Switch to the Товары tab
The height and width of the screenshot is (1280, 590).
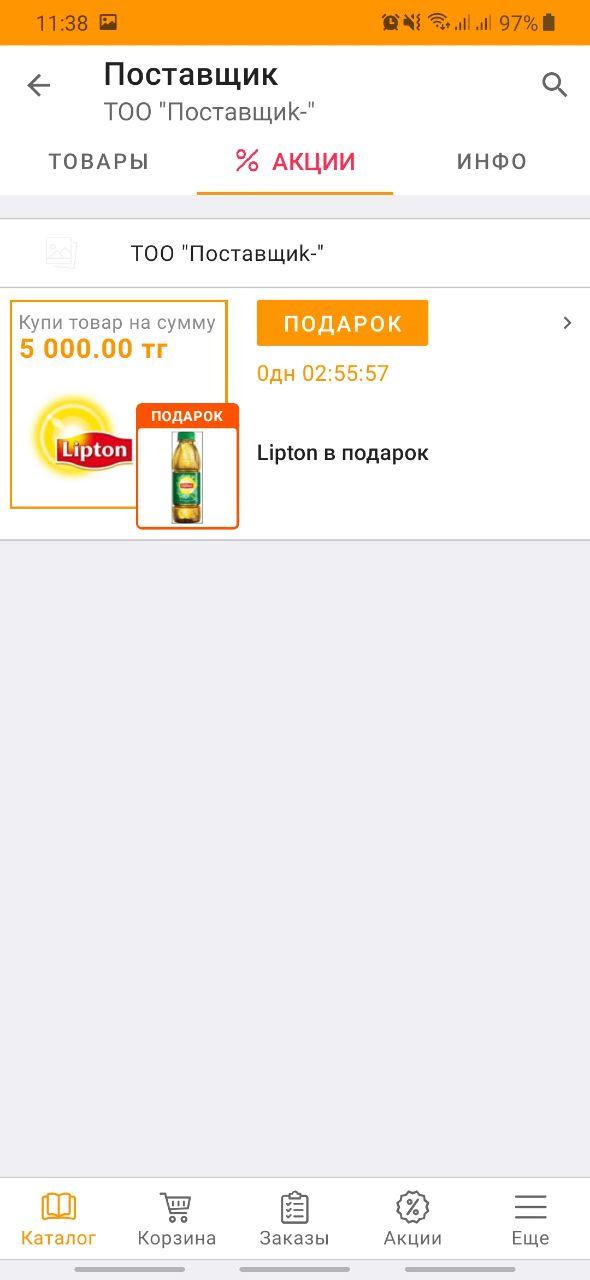point(98,162)
